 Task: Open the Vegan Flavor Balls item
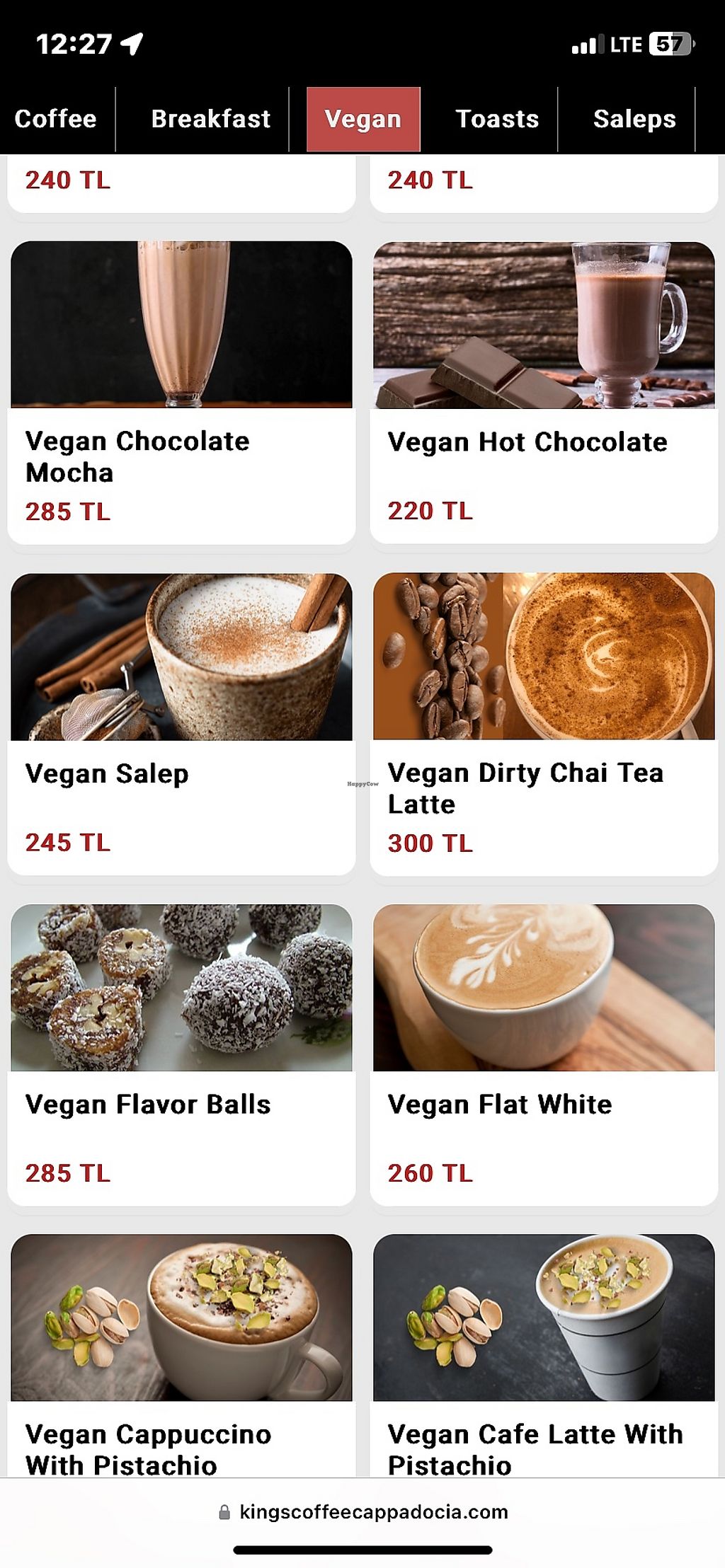click(x=181, y=1054)
